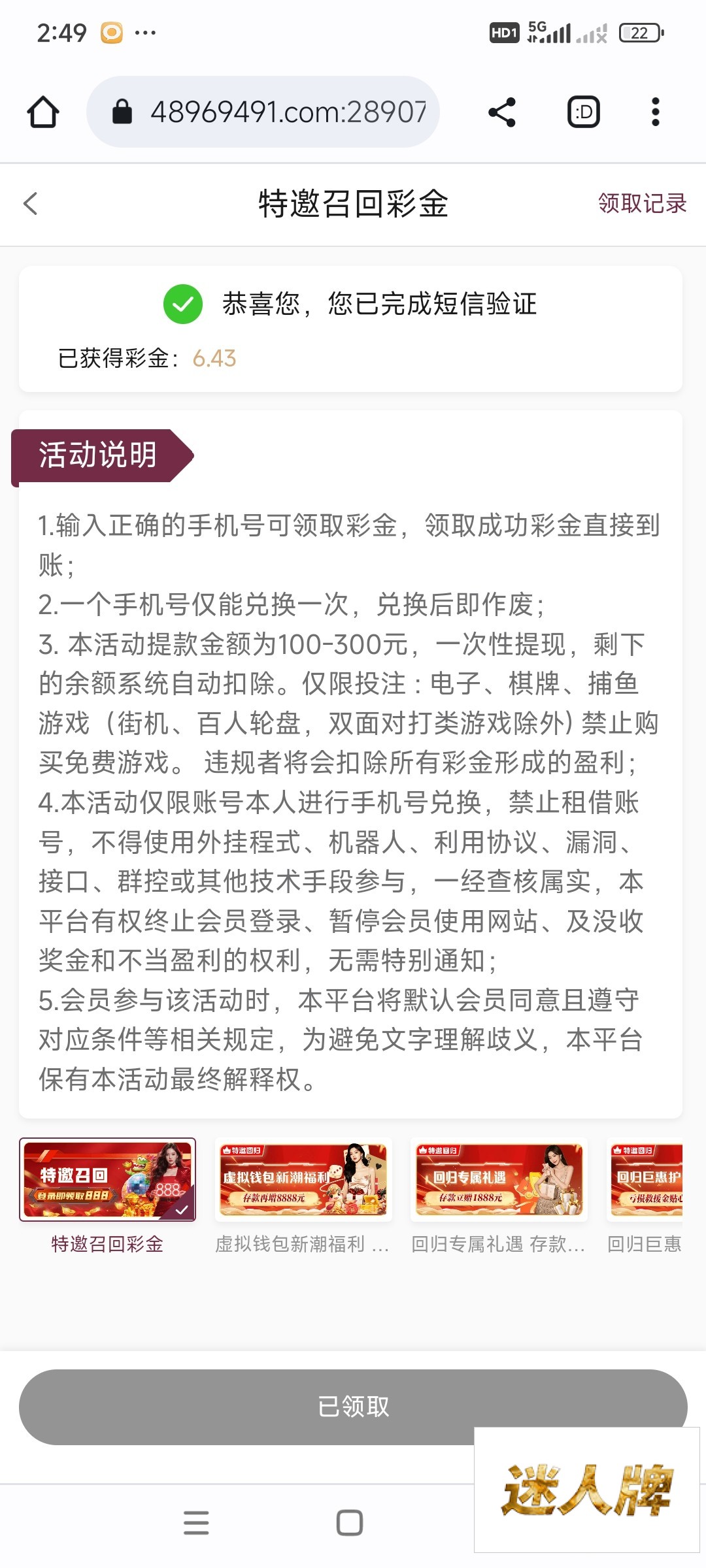Select the 特邀召回彩金 activity card
Viewport: 706px width, 1568px height.
point(107,1196)
